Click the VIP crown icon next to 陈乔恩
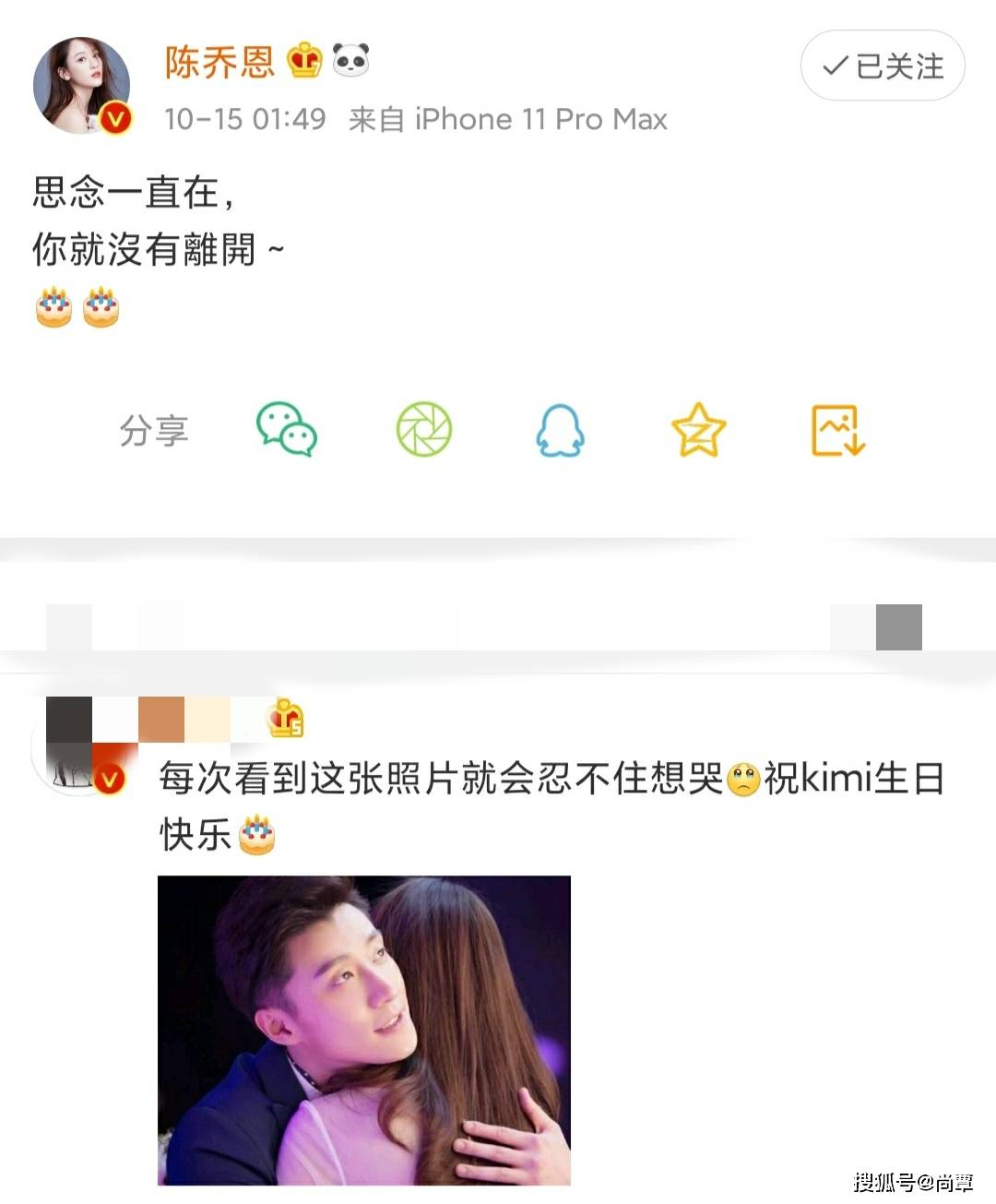This screenshot has height=1204, width=996. [x=304, y=59]
